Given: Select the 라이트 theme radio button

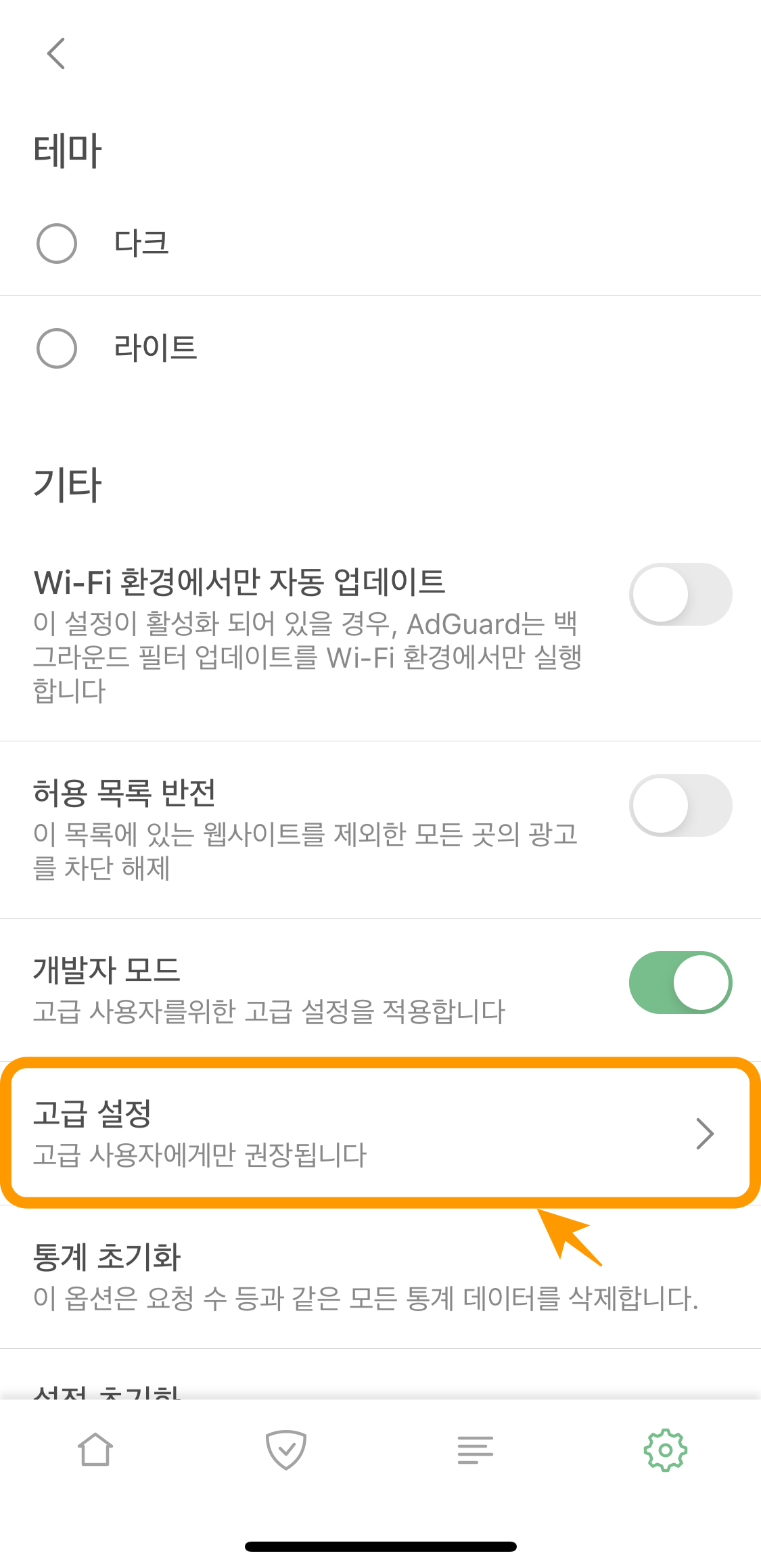Looking at the screenshot, I should 57,348.
